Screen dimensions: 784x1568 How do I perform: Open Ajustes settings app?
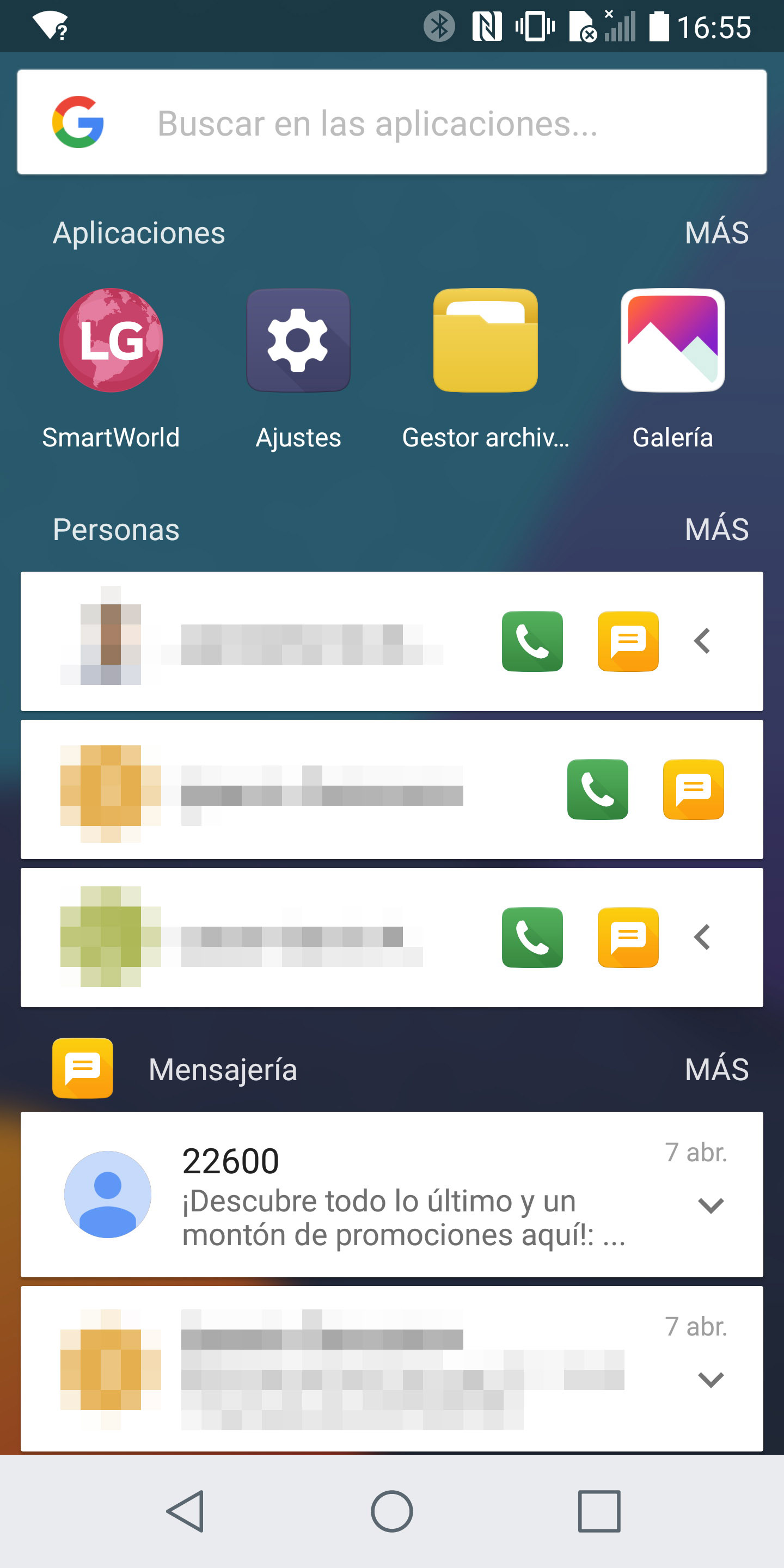click(298, 367)
